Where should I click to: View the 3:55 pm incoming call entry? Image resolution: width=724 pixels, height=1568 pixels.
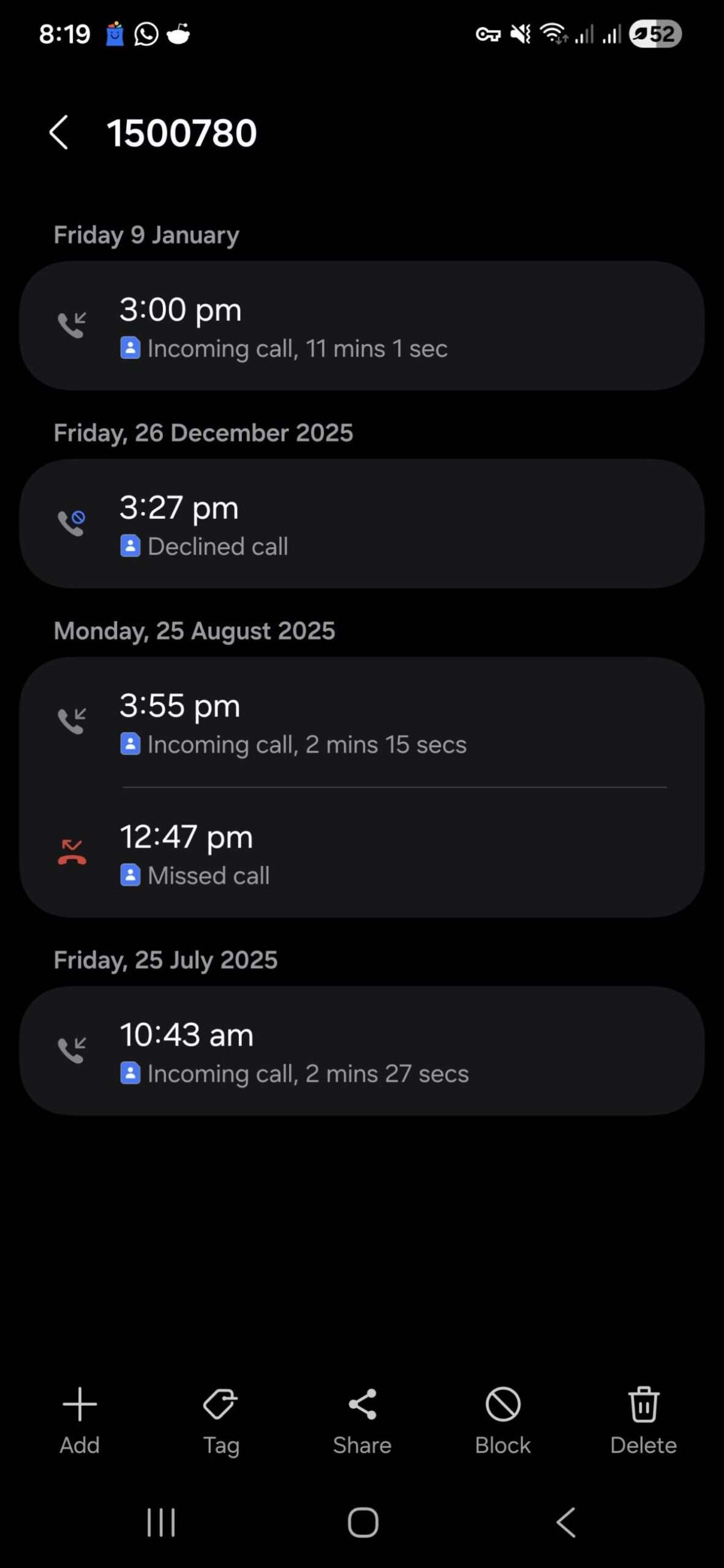point(362,723)
